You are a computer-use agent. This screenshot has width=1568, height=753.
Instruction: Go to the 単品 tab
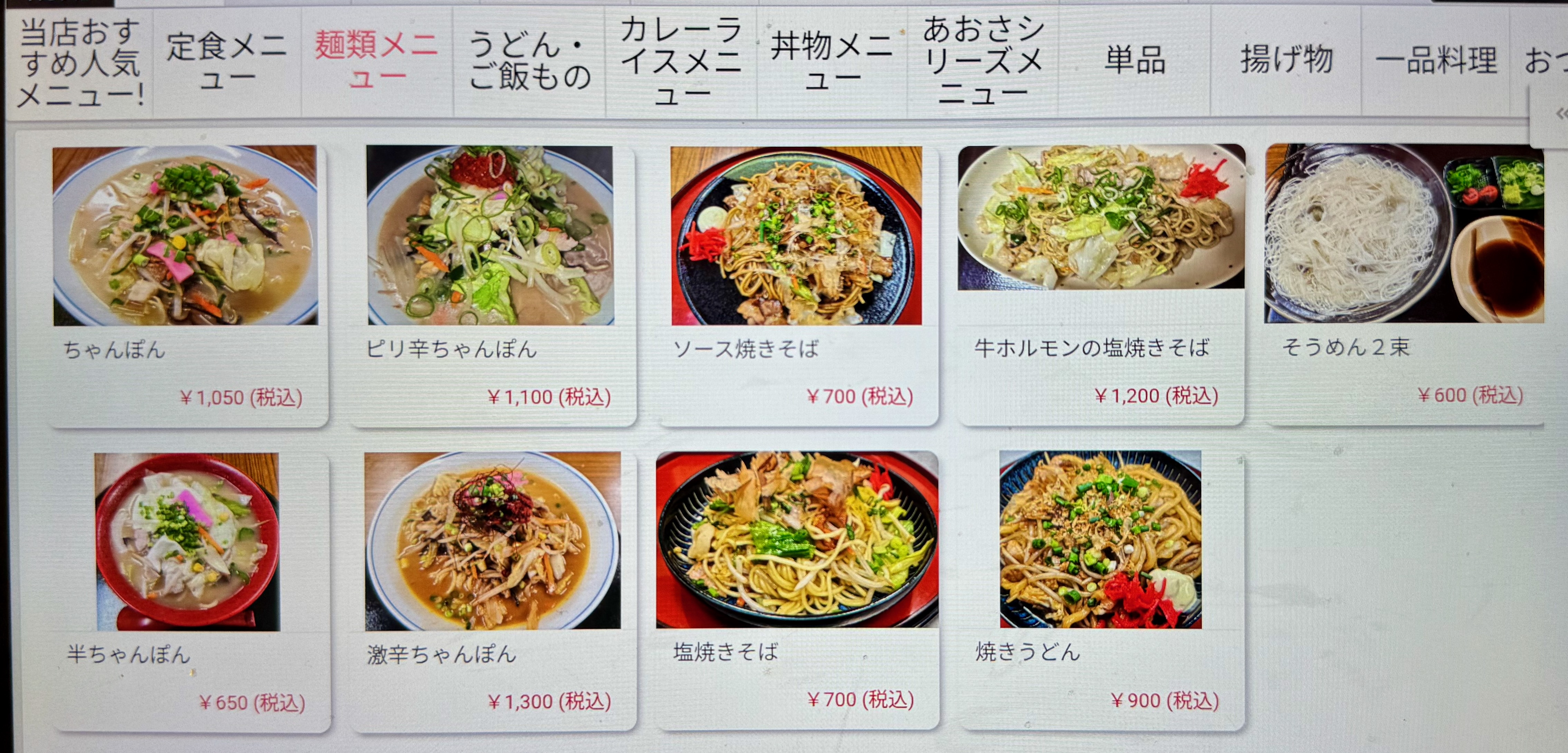pyautogui.click(x=1134, y=61)
